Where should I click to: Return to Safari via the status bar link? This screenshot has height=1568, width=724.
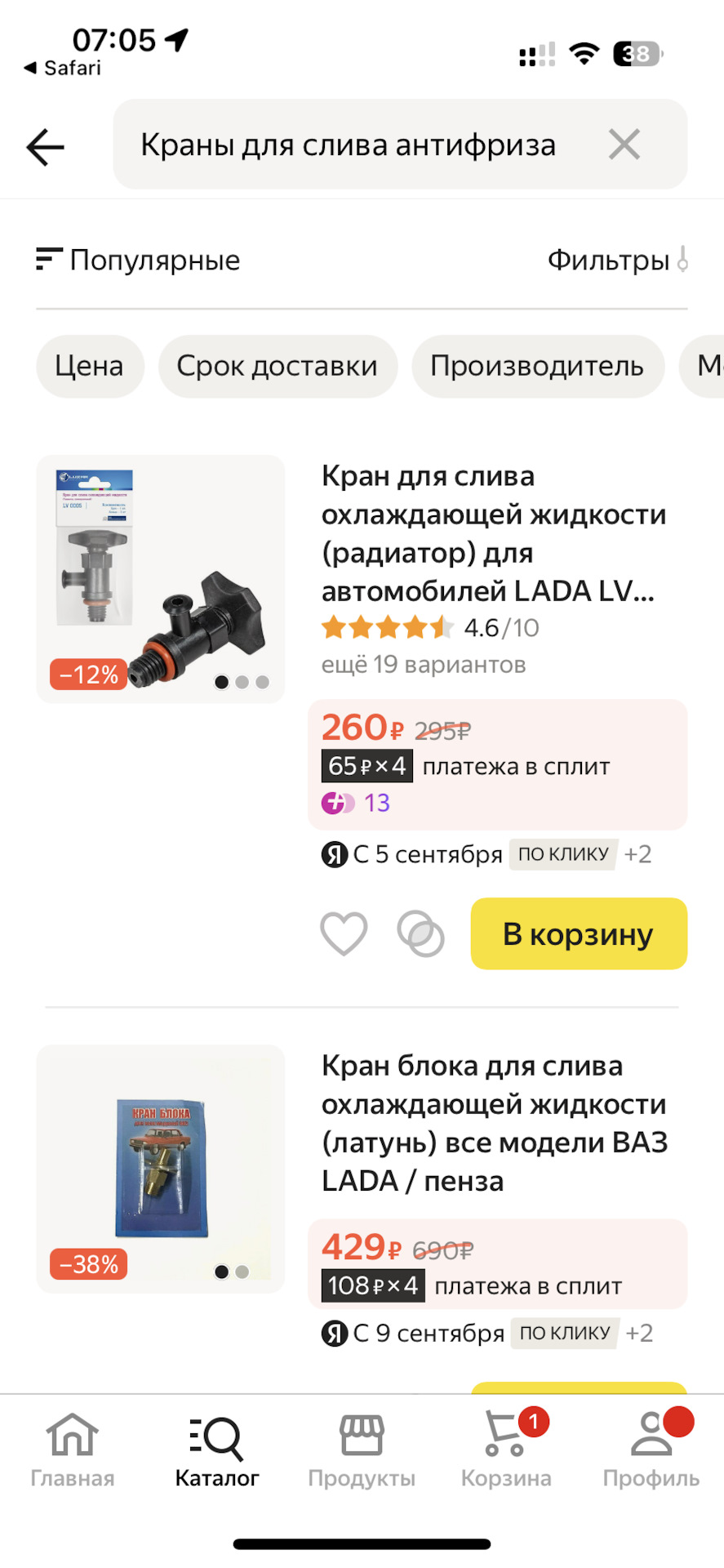pyautogui.click(x=64, y=68)
